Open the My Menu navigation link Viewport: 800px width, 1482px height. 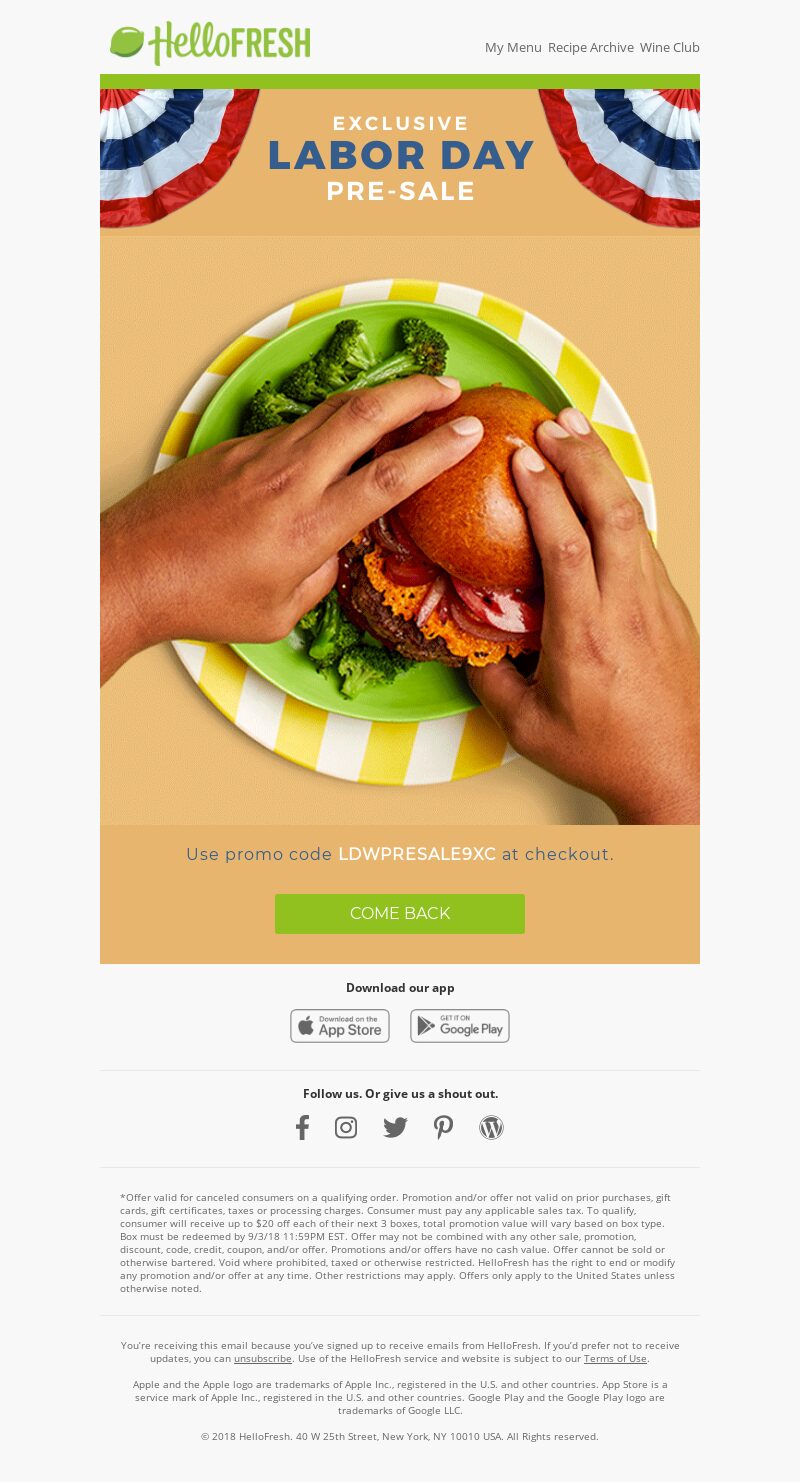[515, 47]
